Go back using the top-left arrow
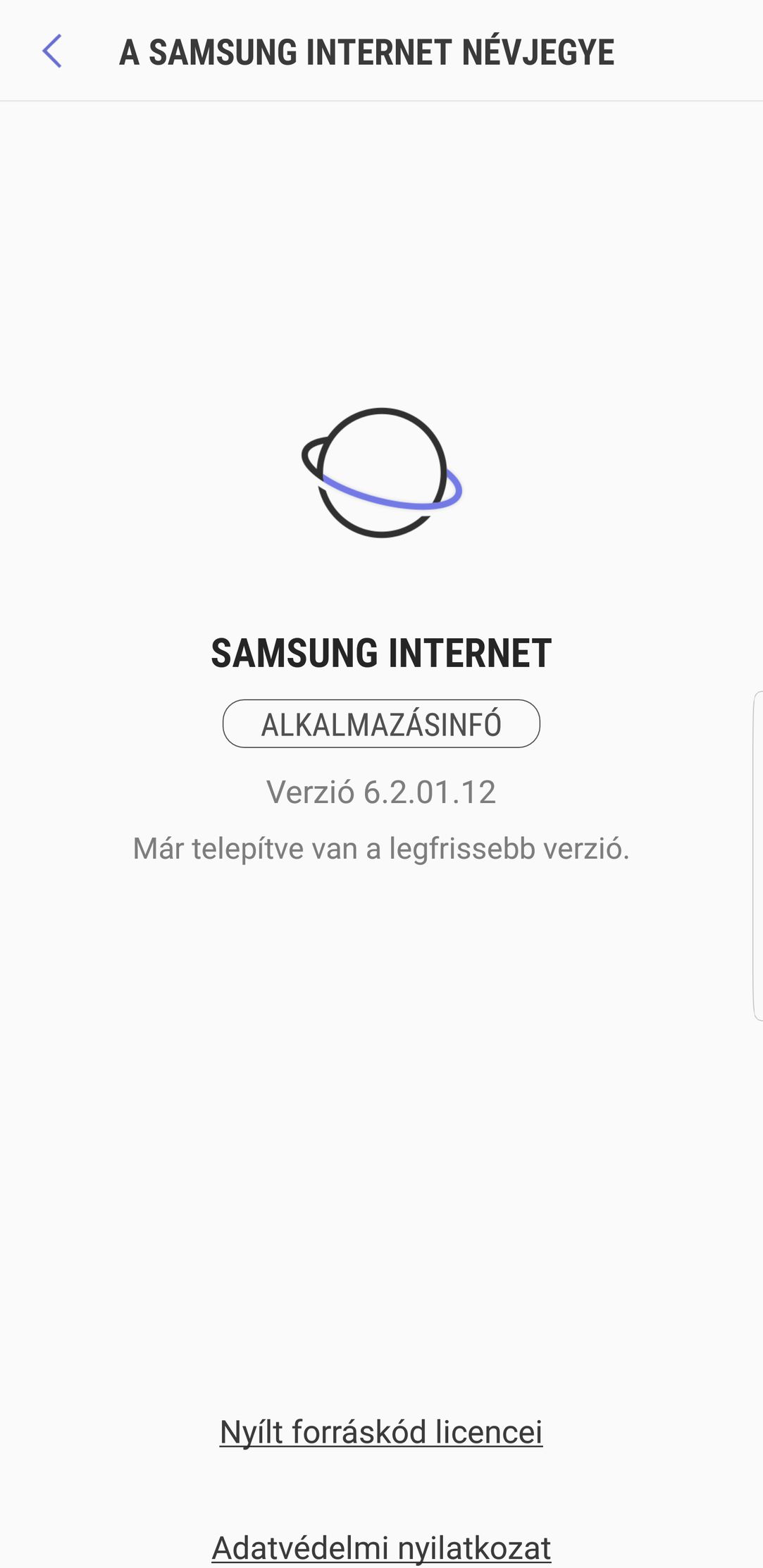Viewport: 763px width, 1568px height. pyautogui.click(x=52, y=51)
